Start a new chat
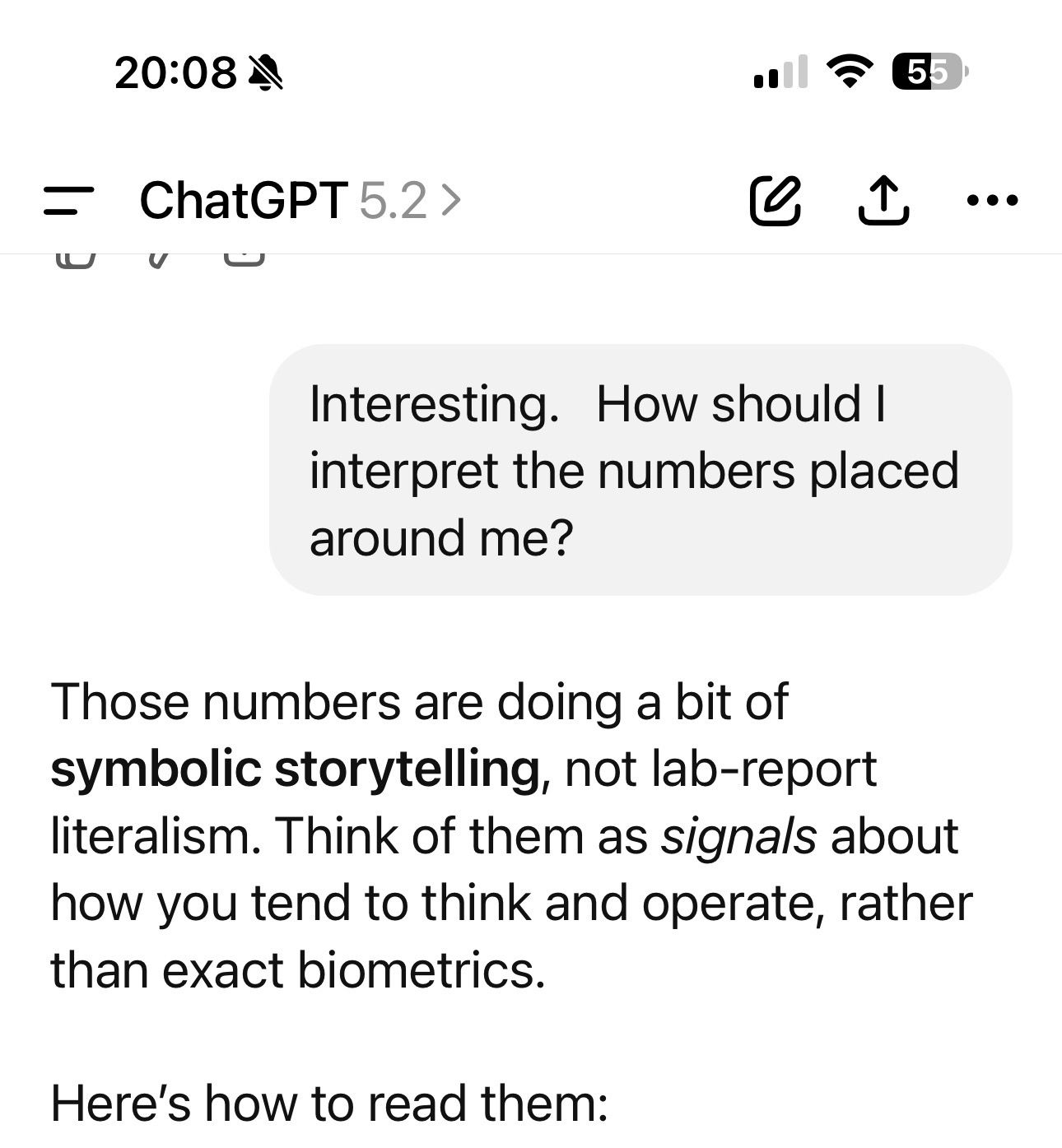 click(775, 200)
